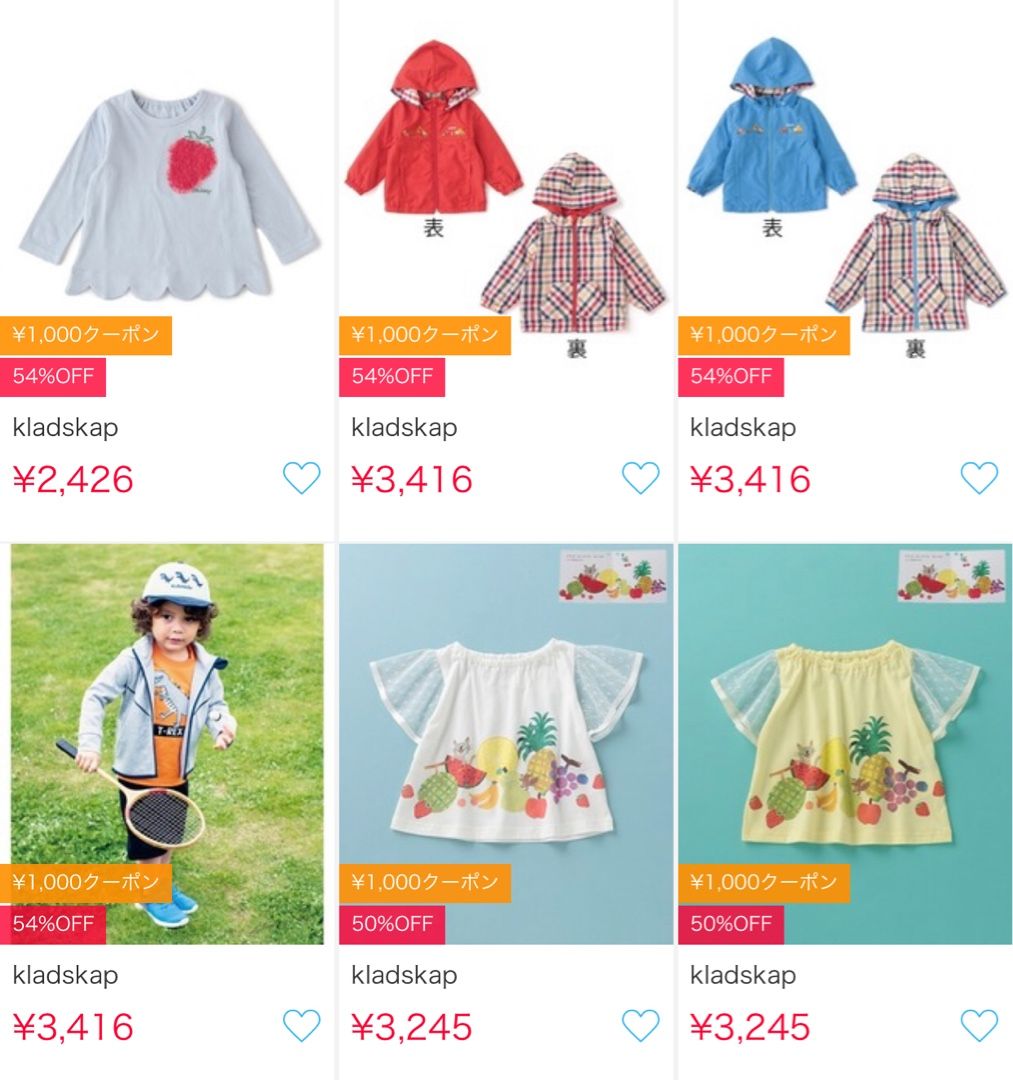Save the yellow fruit-print blouse to favorites

(x=979, y=1026)
